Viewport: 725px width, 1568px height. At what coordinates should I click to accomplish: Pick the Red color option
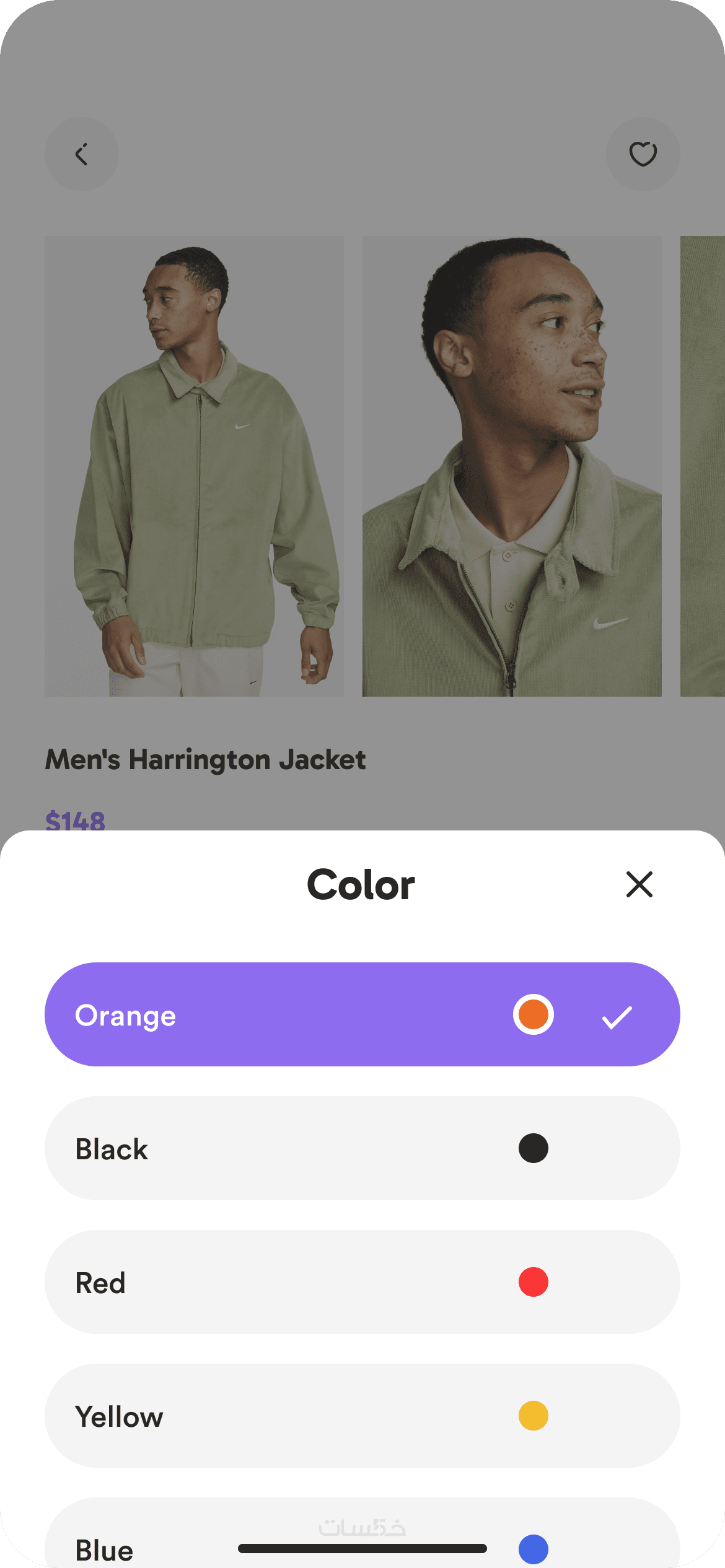(362, 1282)
